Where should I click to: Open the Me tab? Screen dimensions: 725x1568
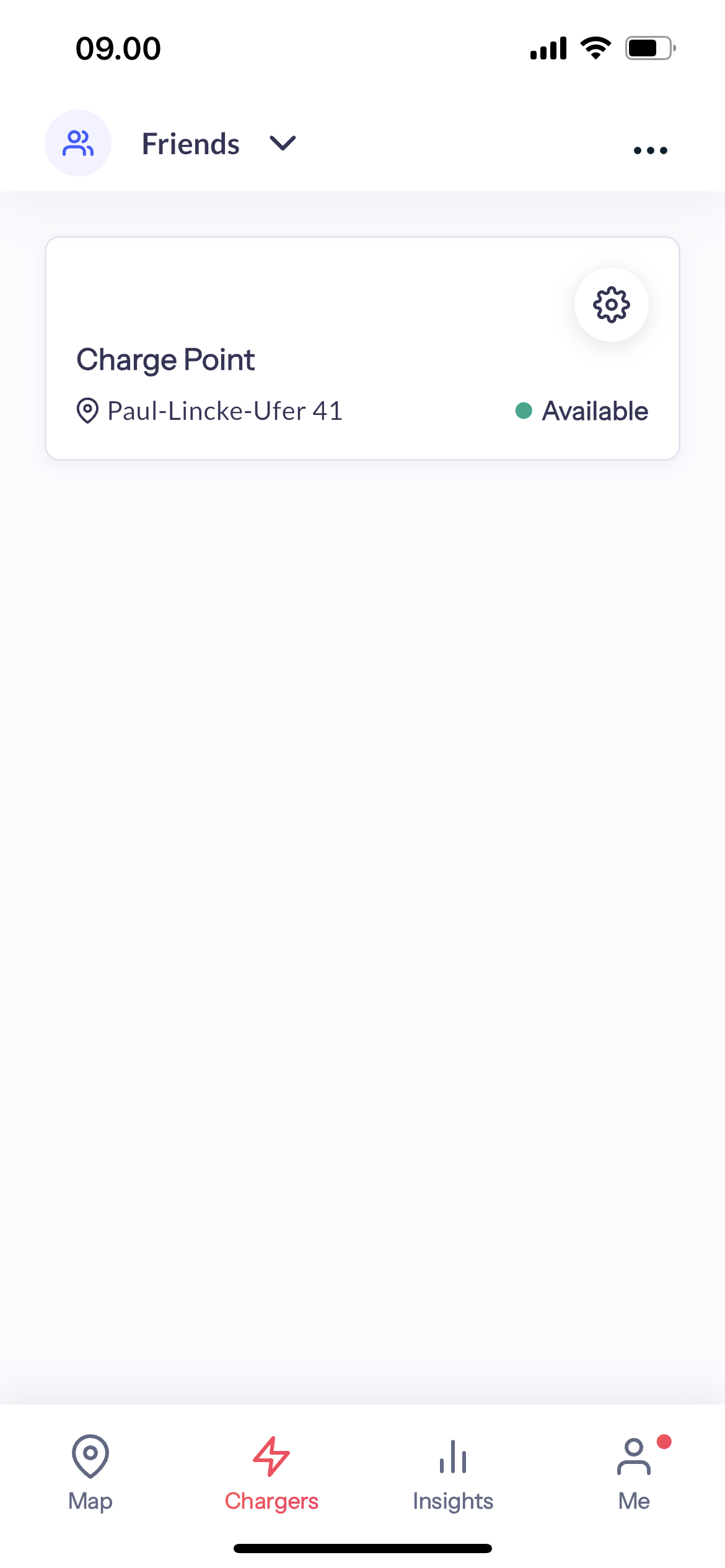(634, 1473)
